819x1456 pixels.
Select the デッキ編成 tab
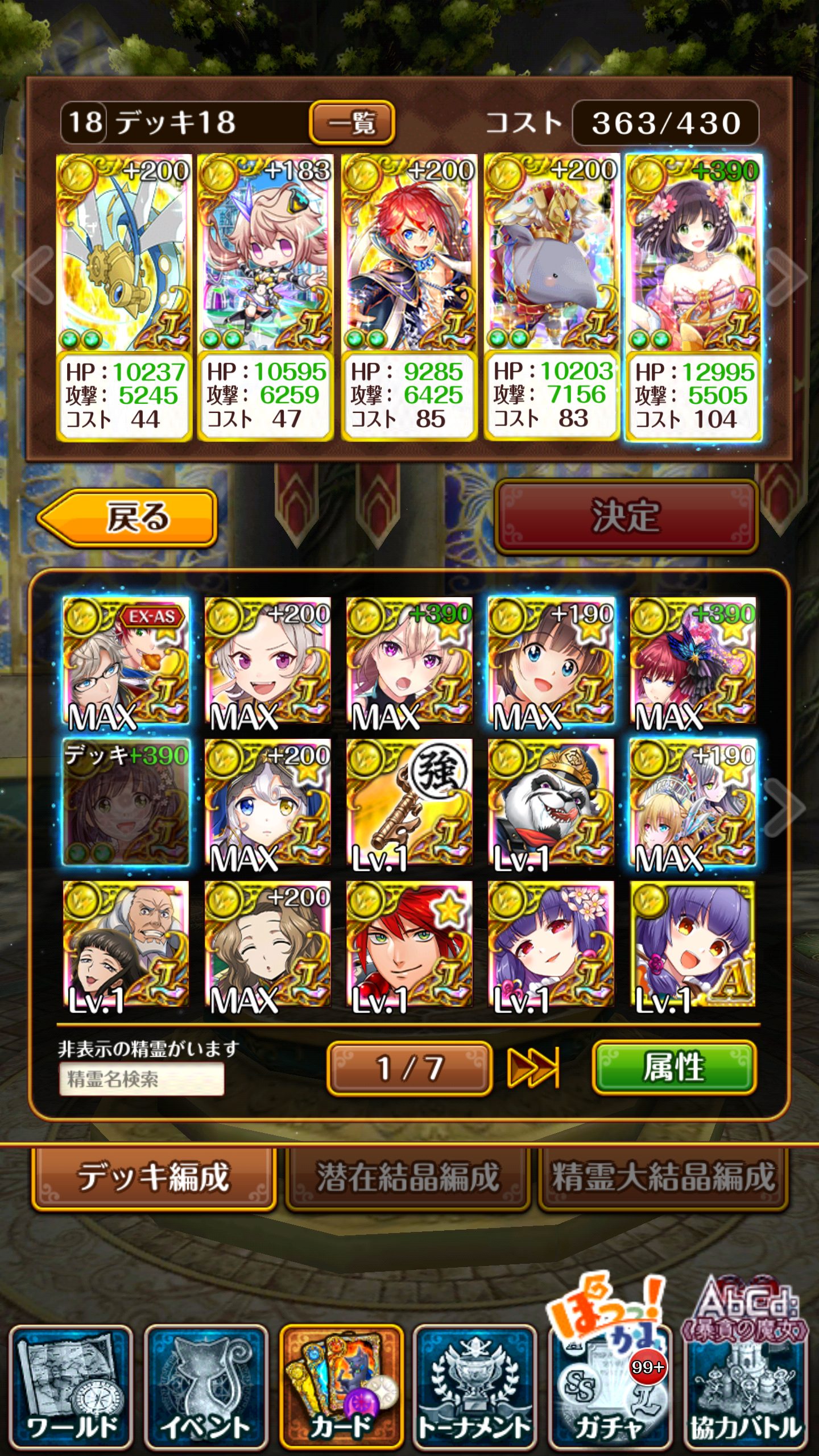pyautogui.click(x=154, y=1177)
